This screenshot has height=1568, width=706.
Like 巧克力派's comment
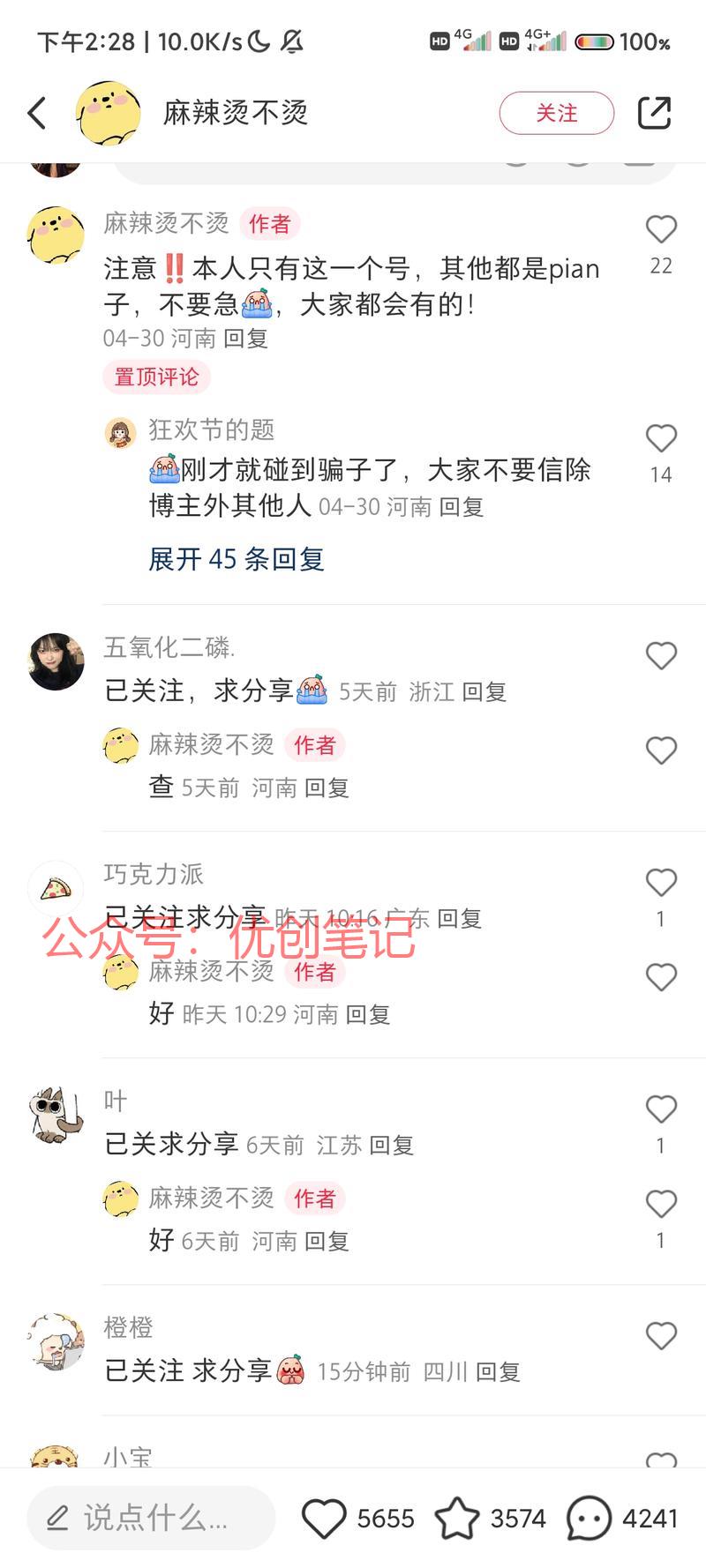pos(661,883)
